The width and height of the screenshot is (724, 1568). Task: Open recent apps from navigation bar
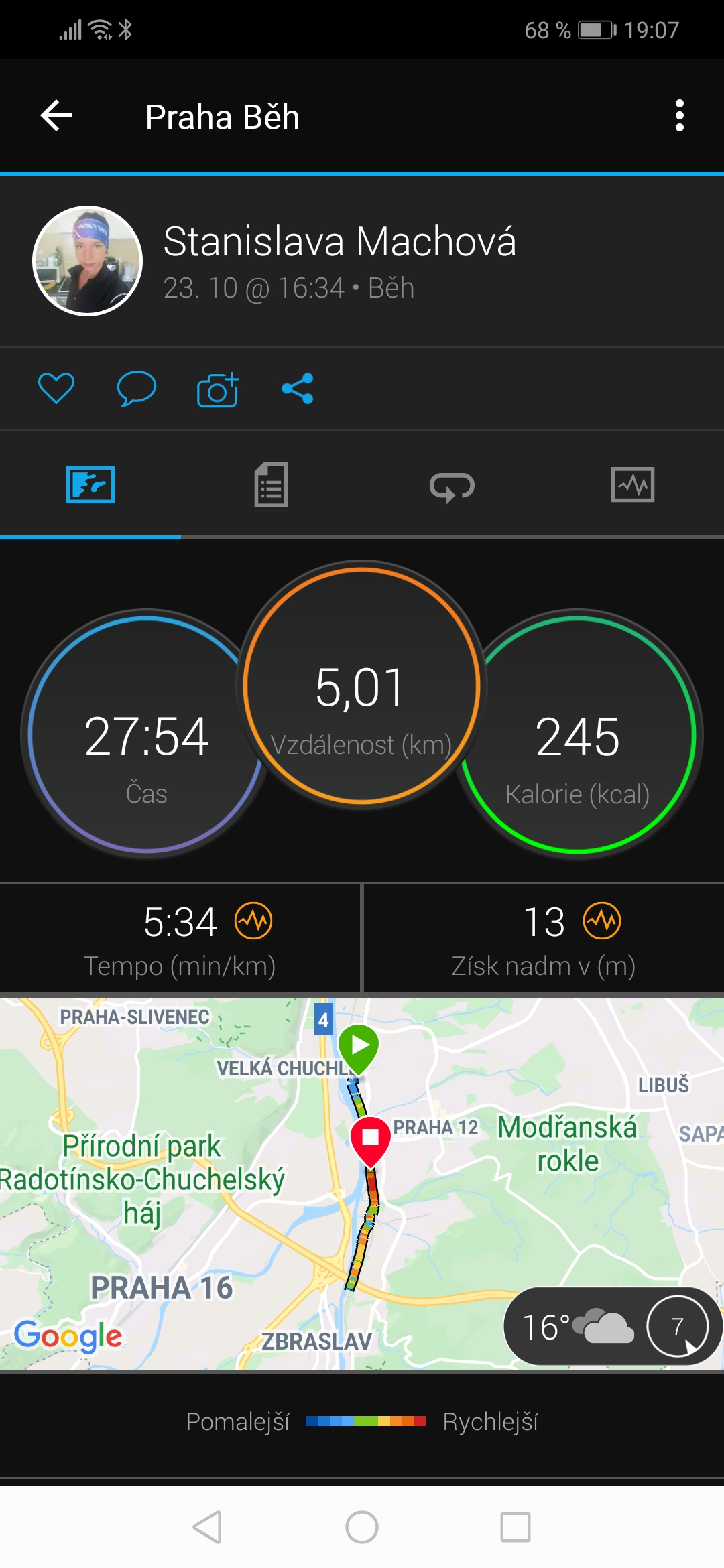click(516, 1527)
